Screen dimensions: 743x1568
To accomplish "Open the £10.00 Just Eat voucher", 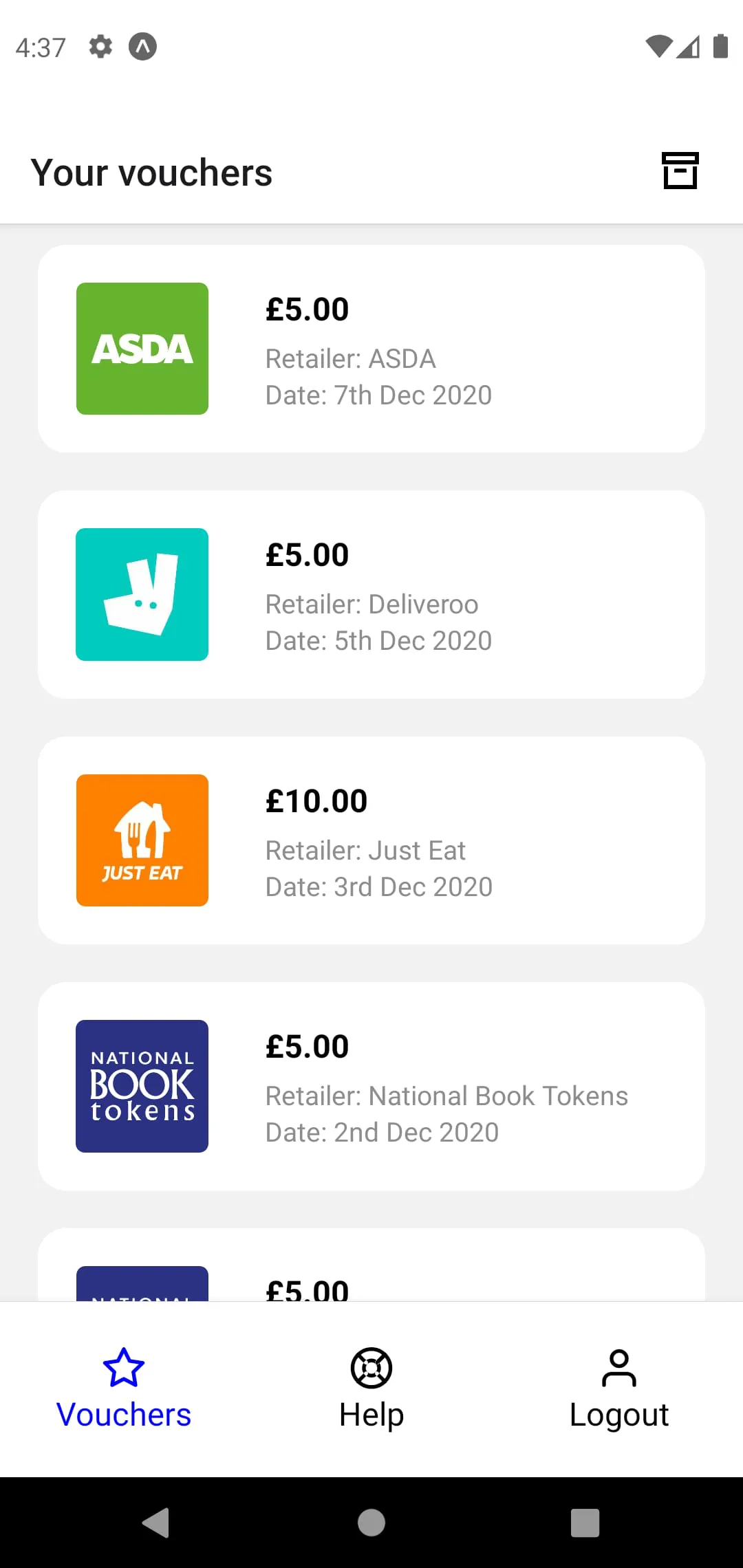I will click(371, 840).
